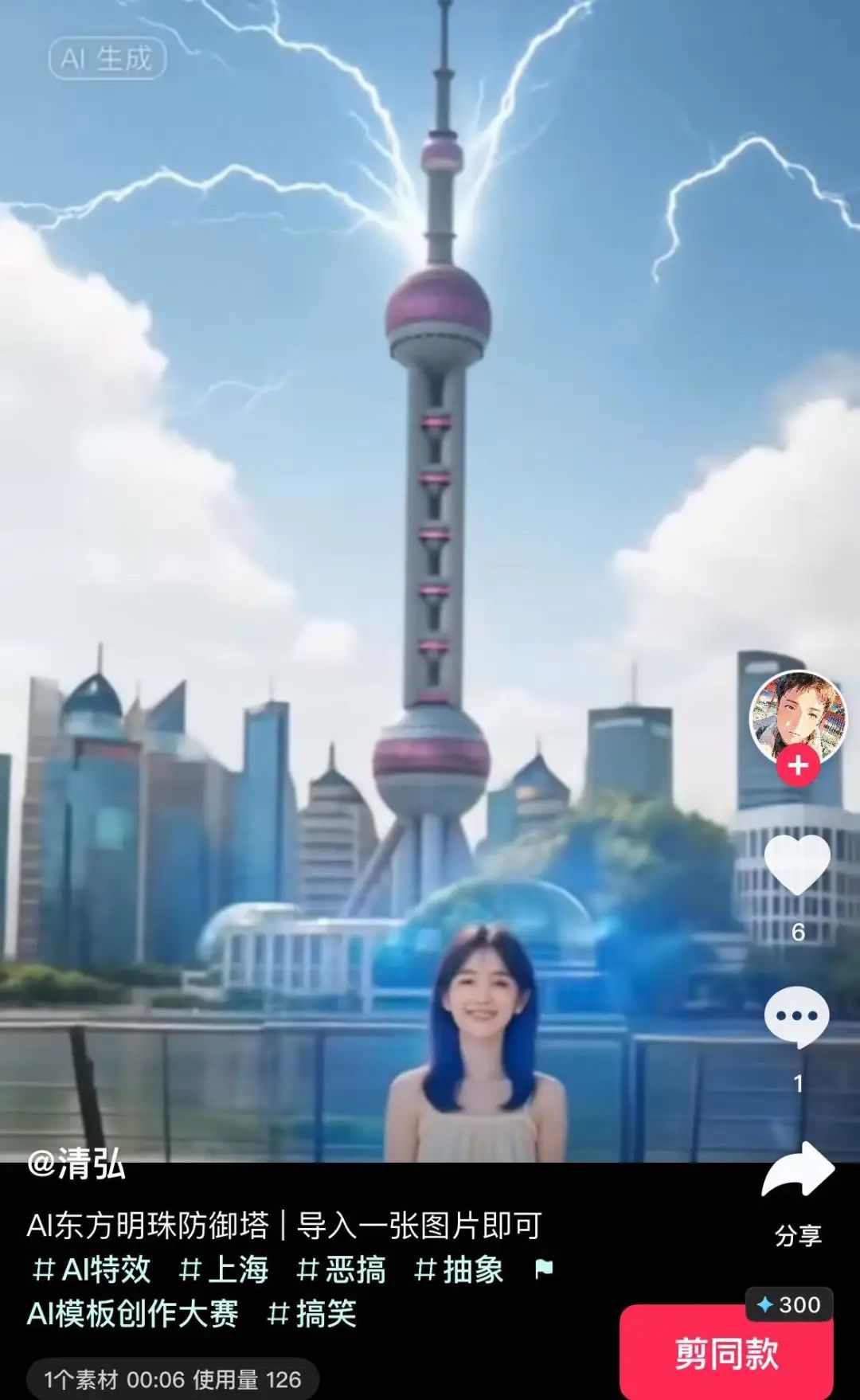Open the #AI特效 hashtag
Viewport: 860px width, 1400px height.
click(92, 1269)
